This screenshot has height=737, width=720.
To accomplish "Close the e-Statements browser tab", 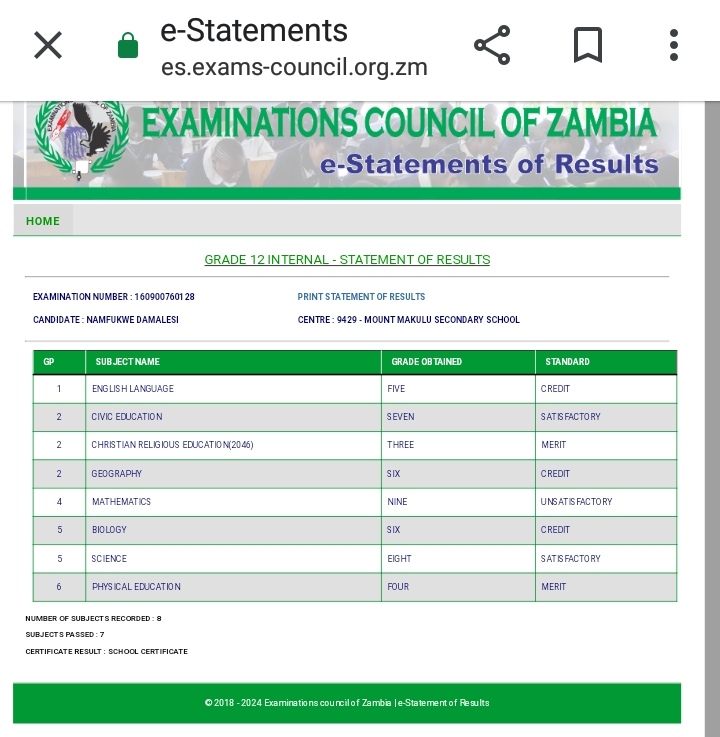I will point(48,45).
